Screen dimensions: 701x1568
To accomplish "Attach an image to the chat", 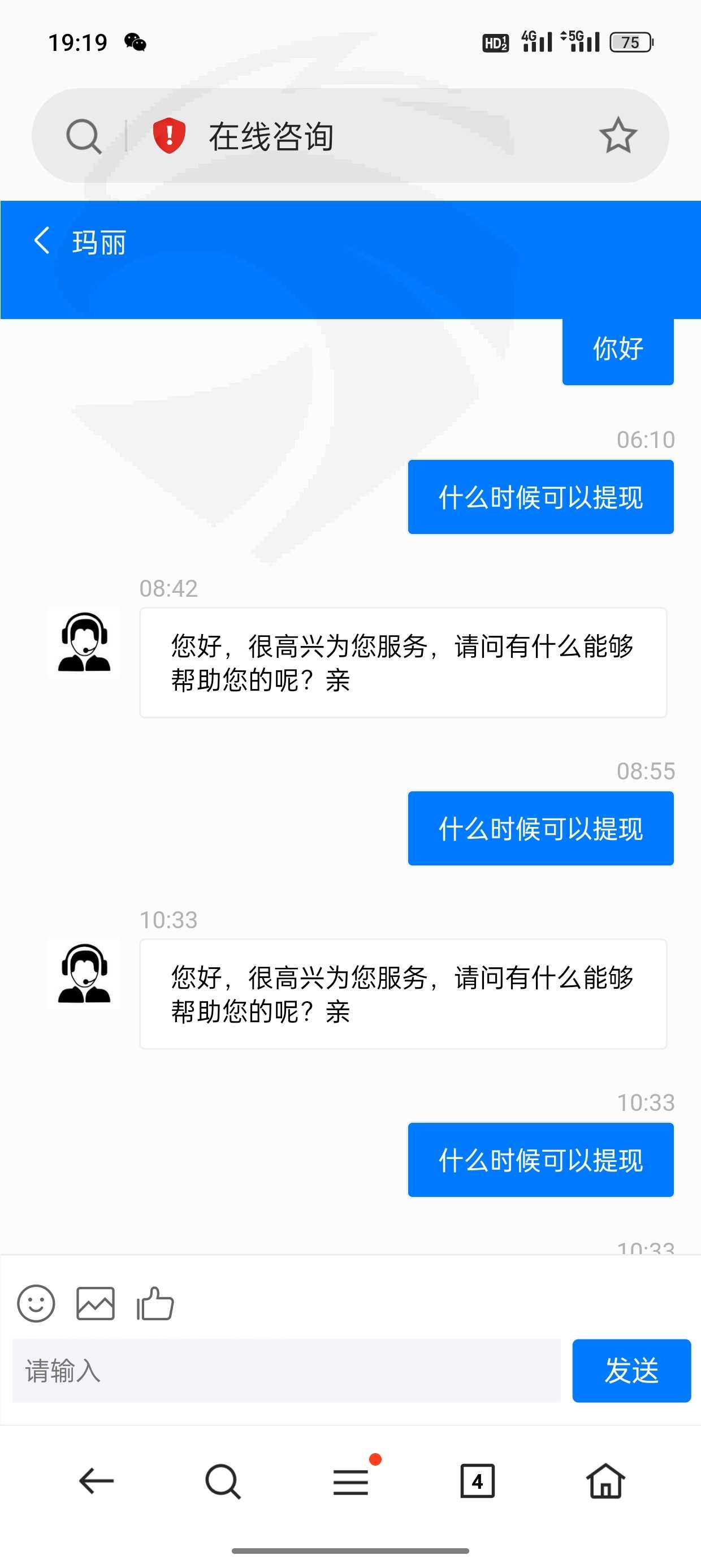I will (x=96, y=1303).
